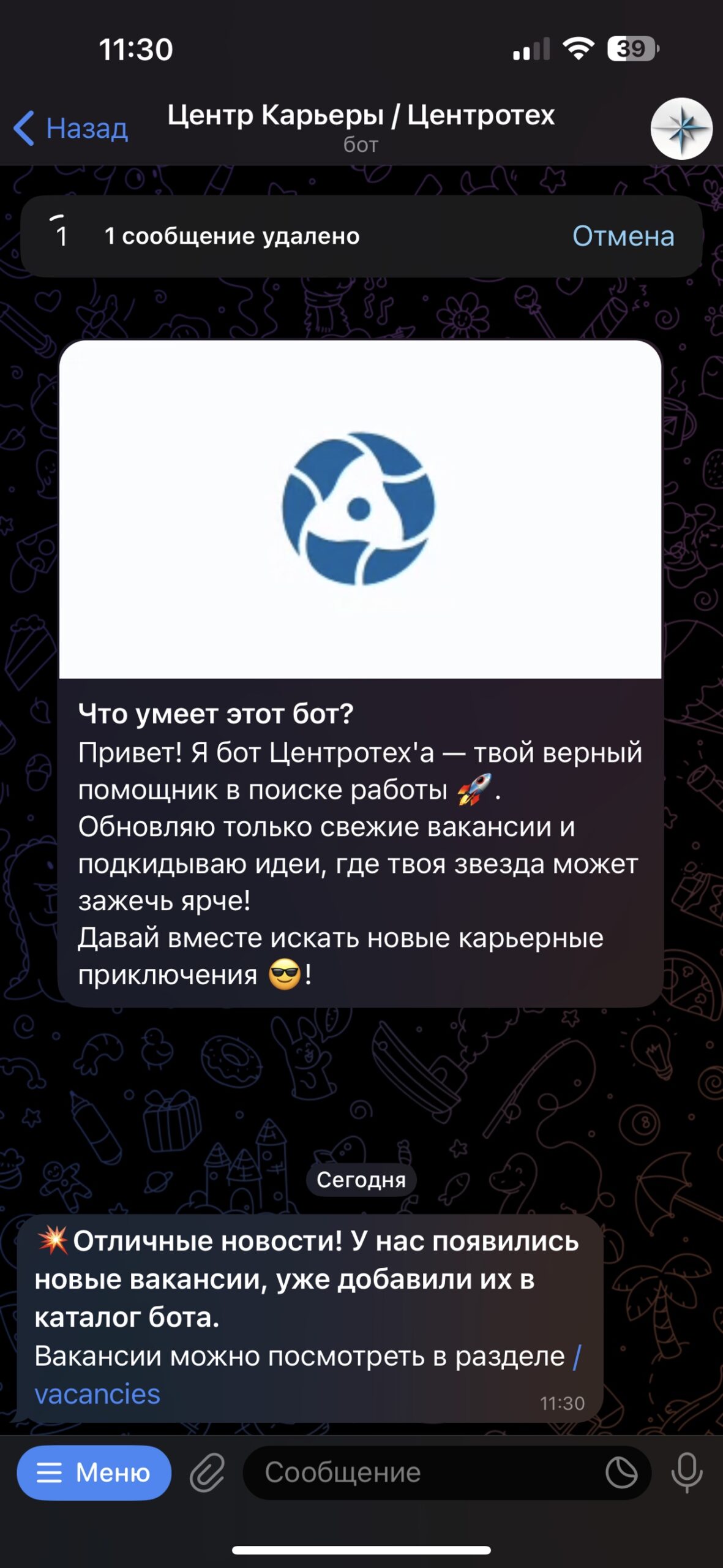
Task: Open the bot Меню button
Action: click(94, 1472)
